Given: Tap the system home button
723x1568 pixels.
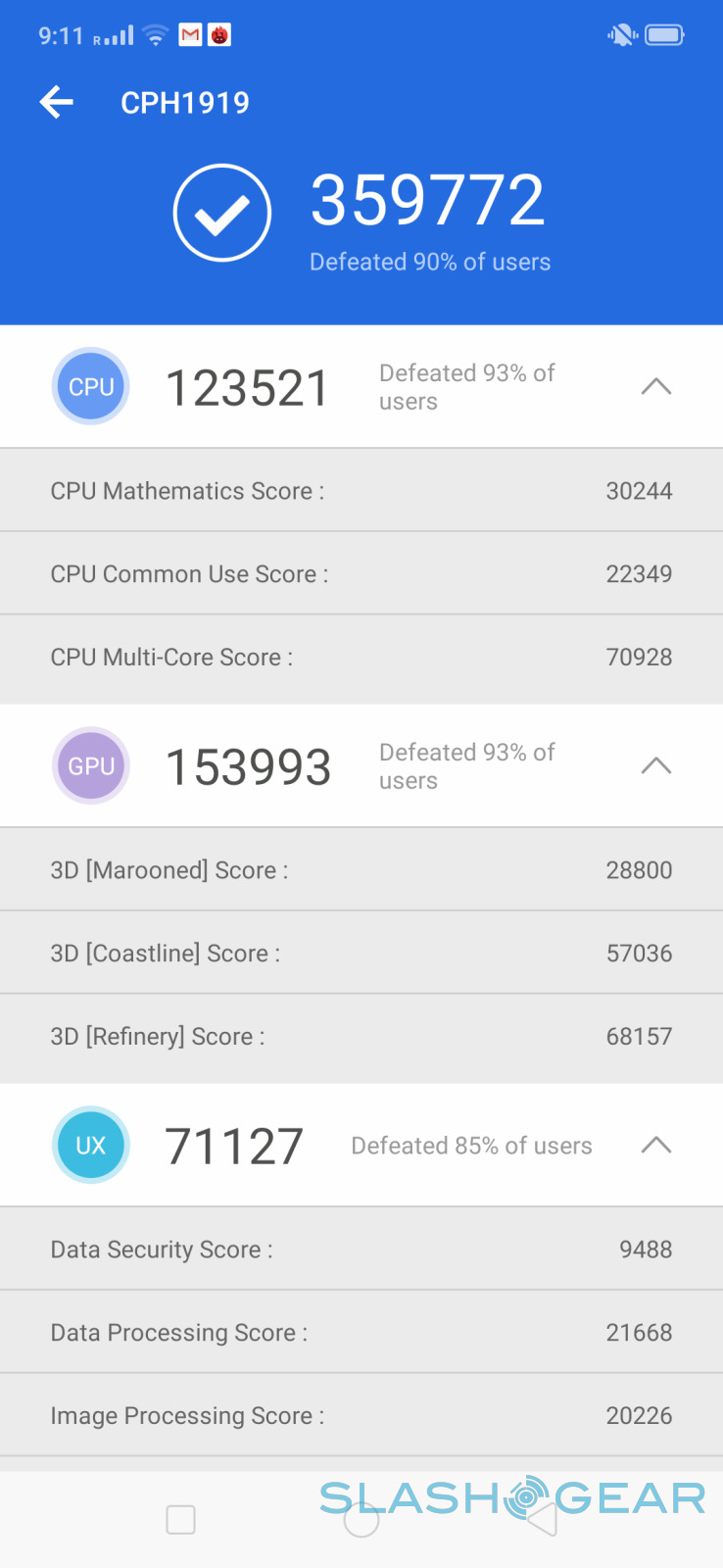Looking at the screenshot, I should [x=361, y=1520].
